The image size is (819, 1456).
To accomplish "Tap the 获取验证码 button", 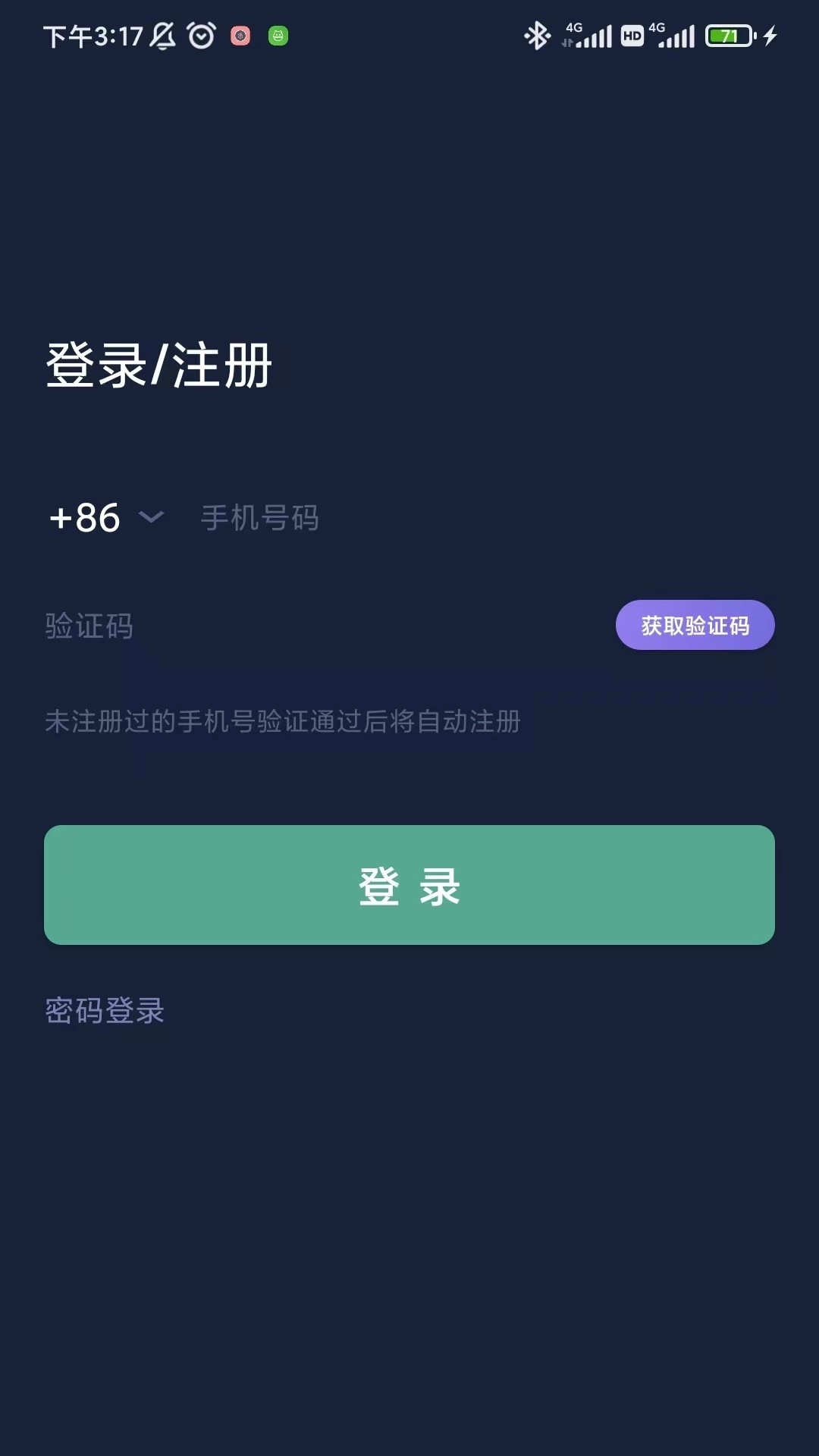I will click(x=695, y=625).
